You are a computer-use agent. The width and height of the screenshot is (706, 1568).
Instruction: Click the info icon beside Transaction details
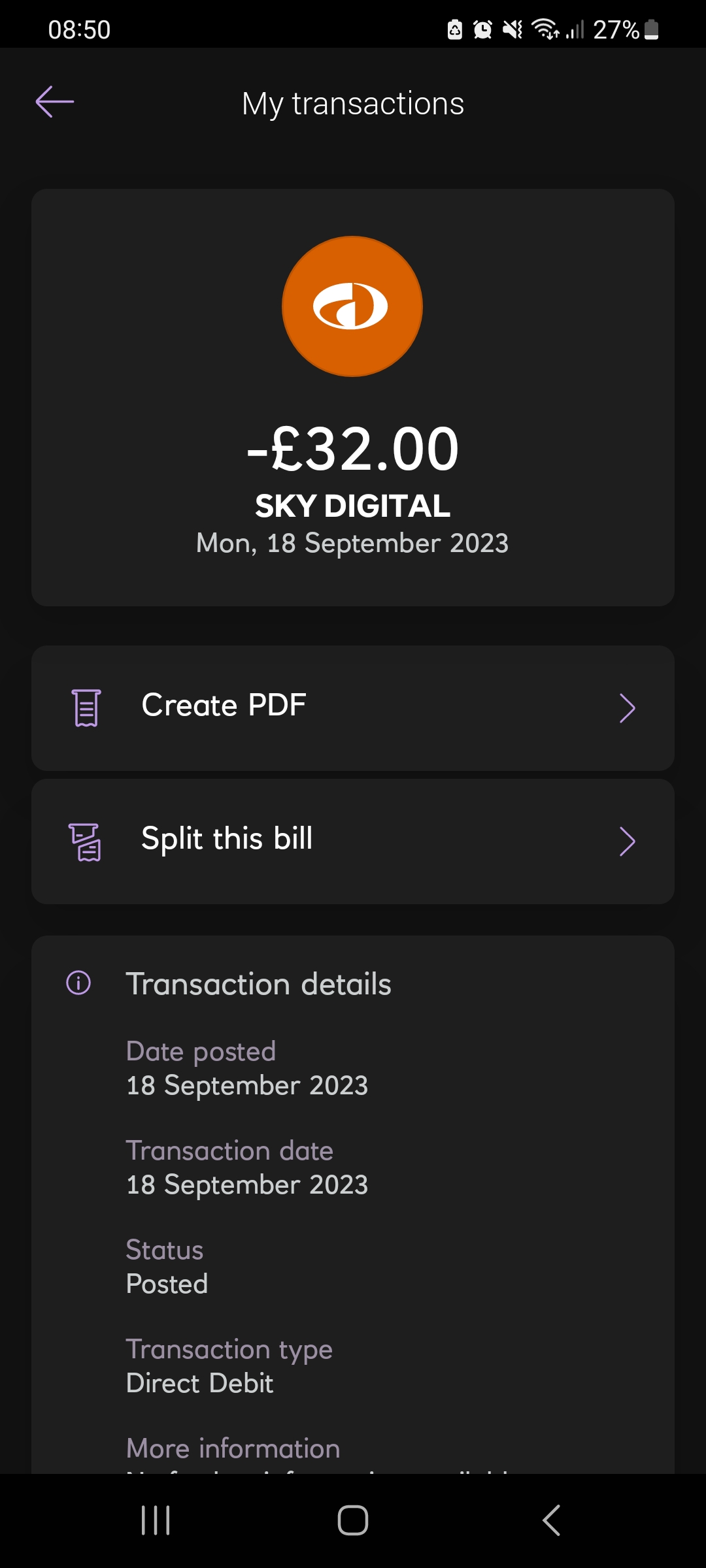pyautogui.click(x=77, y=983)
